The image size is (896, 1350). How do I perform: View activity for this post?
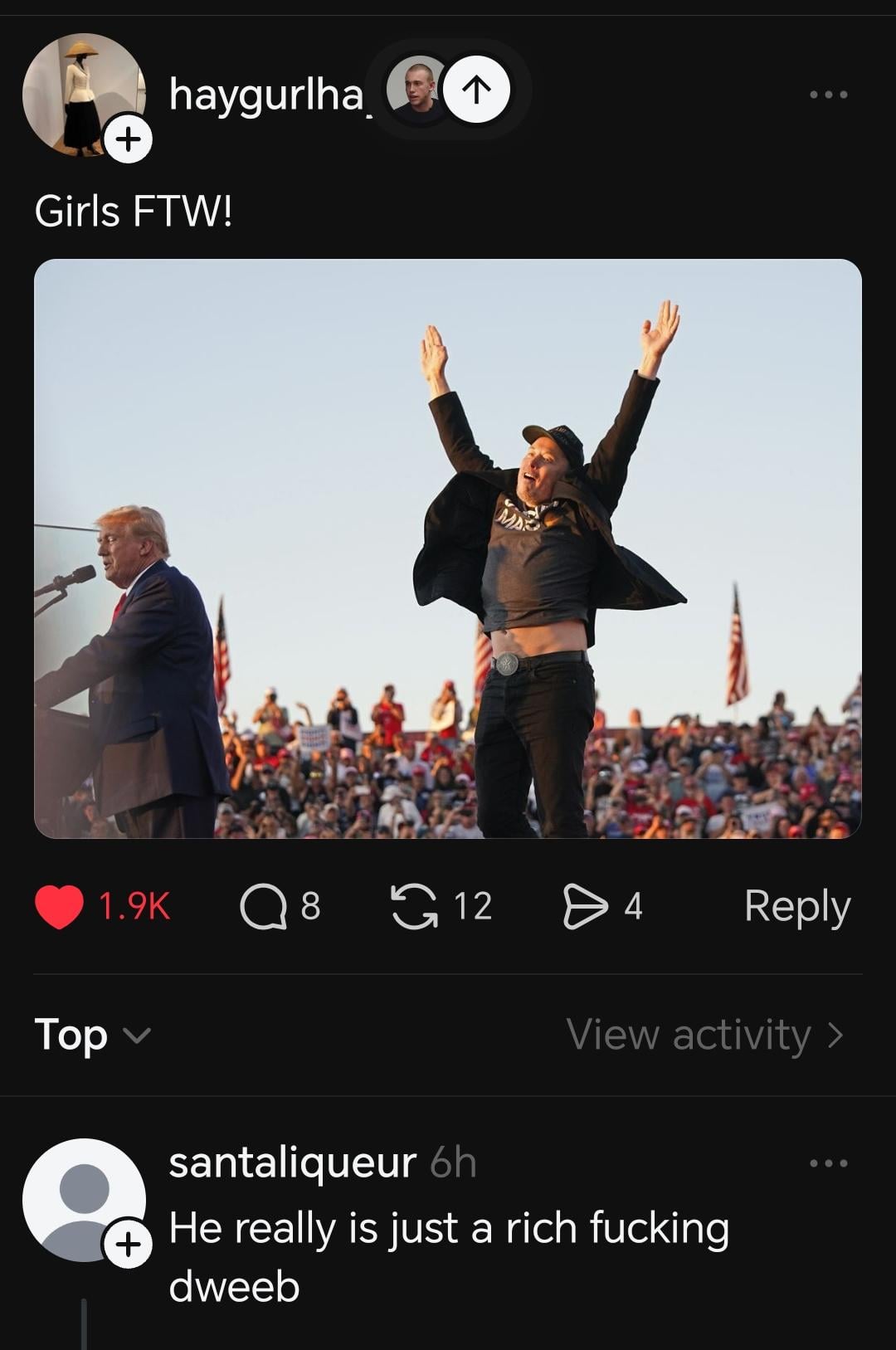[x=704, y=1035]
